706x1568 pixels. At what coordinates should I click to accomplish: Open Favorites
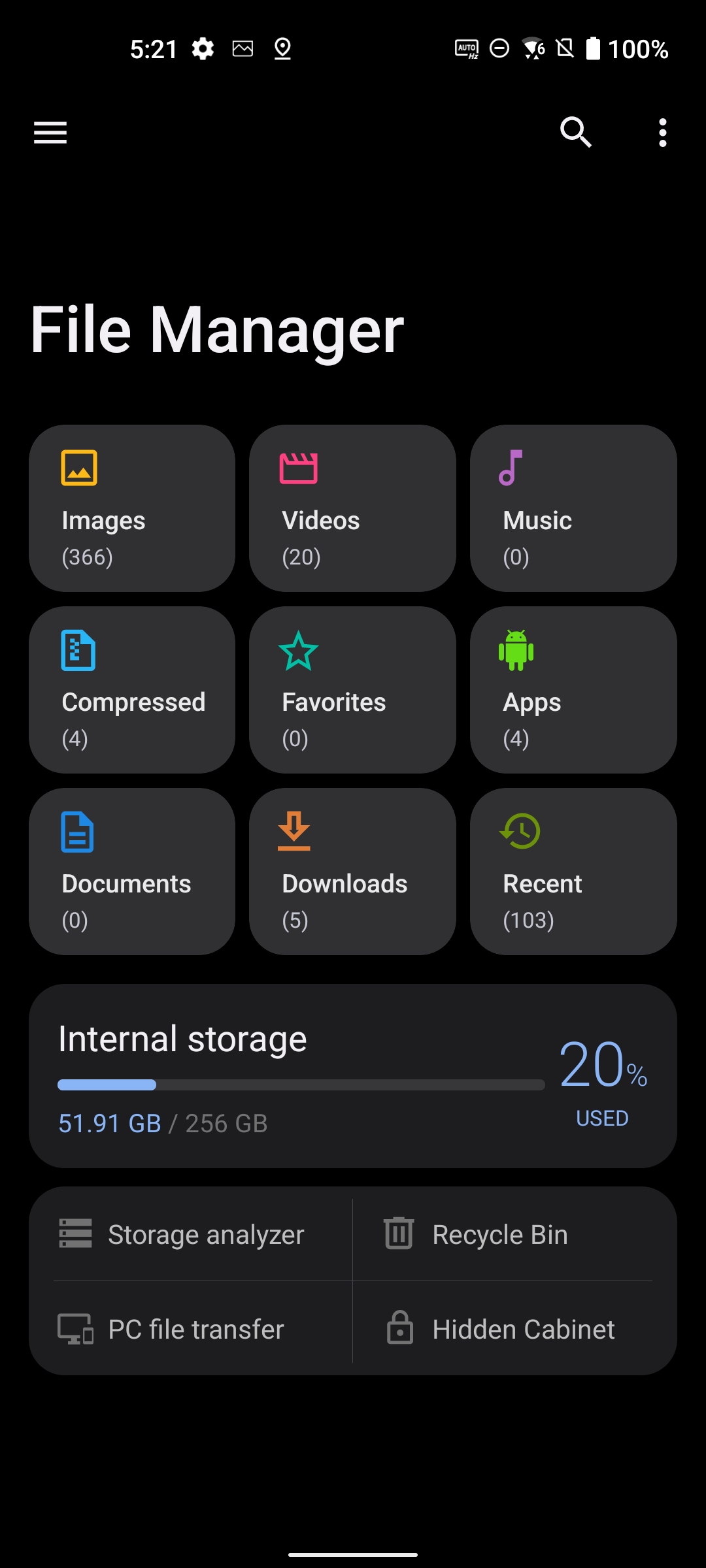(352, 690)
